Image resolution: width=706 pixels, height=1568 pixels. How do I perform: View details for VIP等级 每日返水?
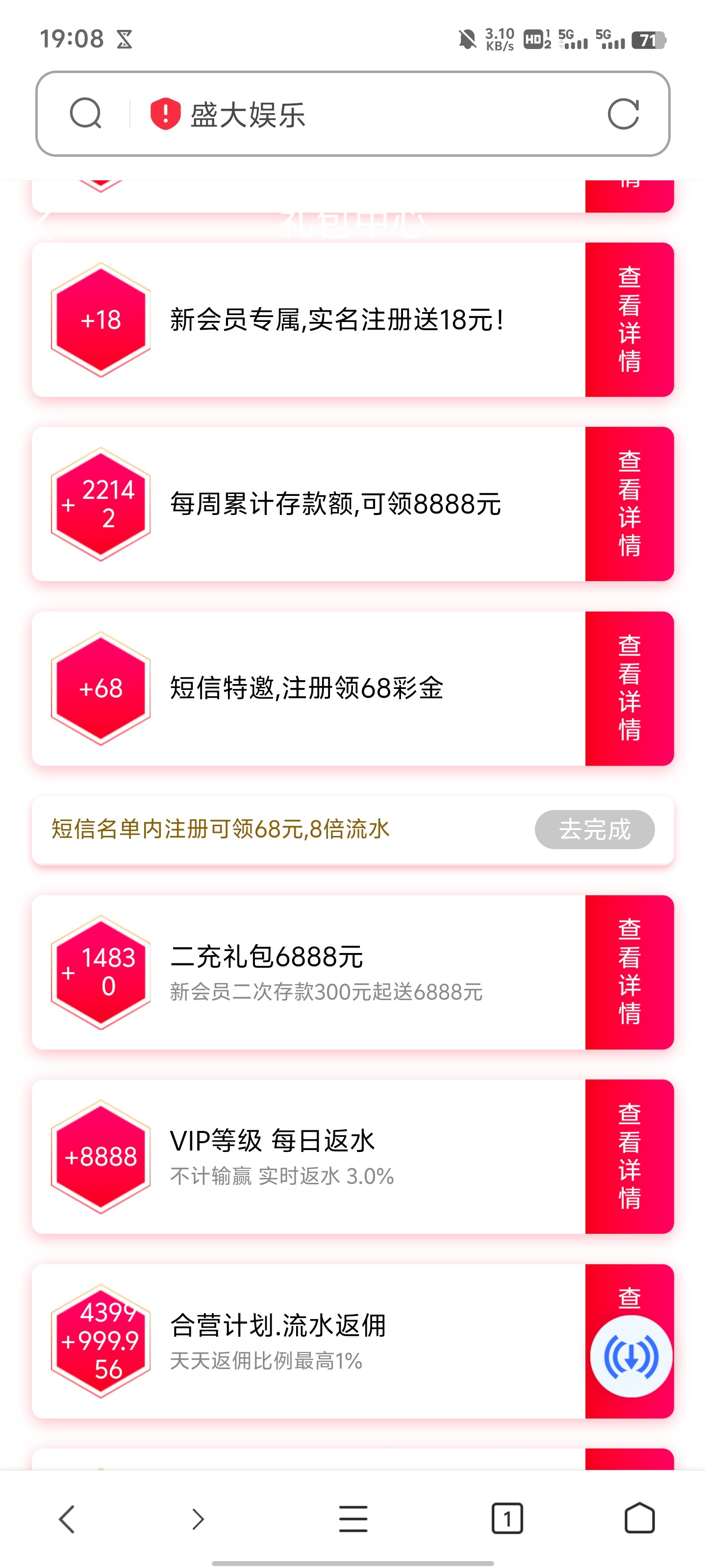[x=629, y=1156]
